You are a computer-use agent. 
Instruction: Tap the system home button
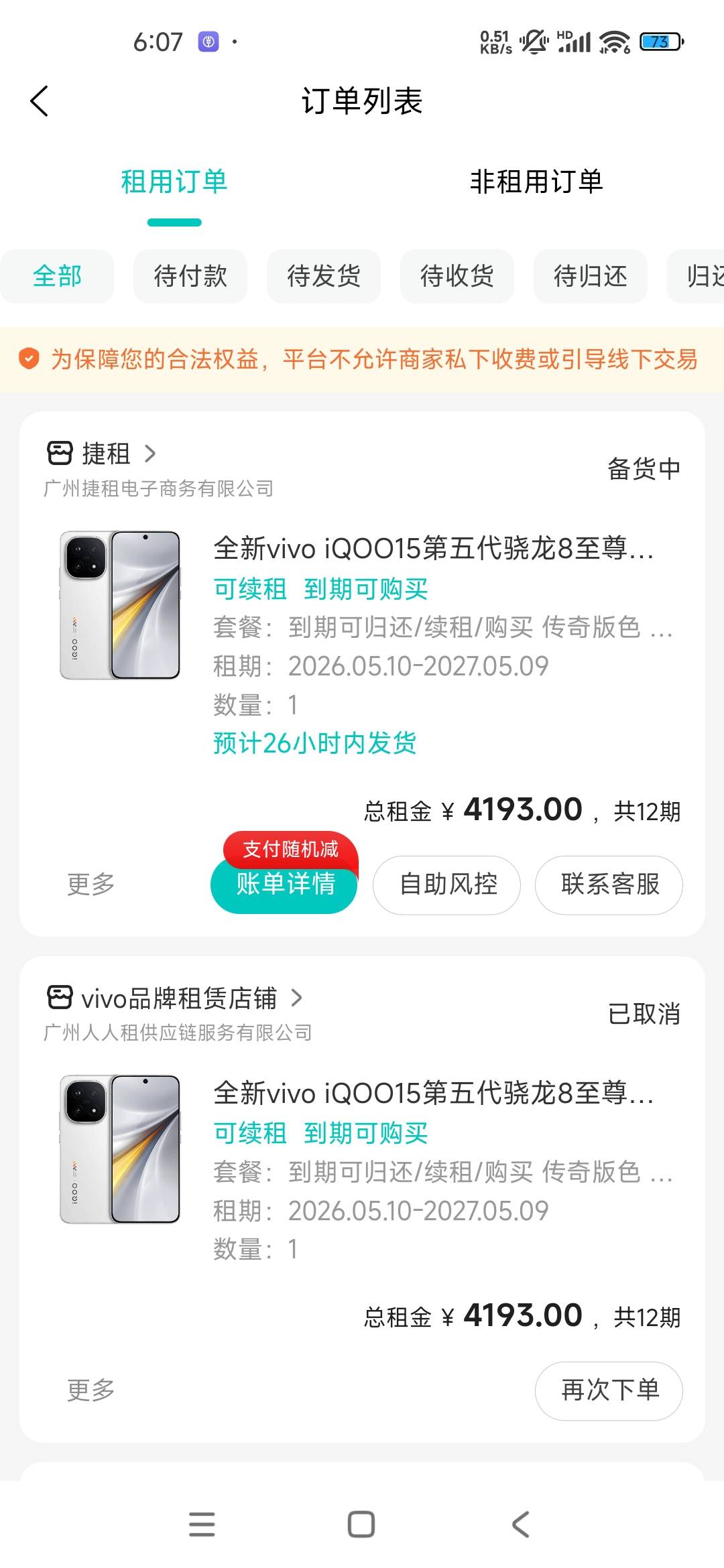click(361, 1524)
